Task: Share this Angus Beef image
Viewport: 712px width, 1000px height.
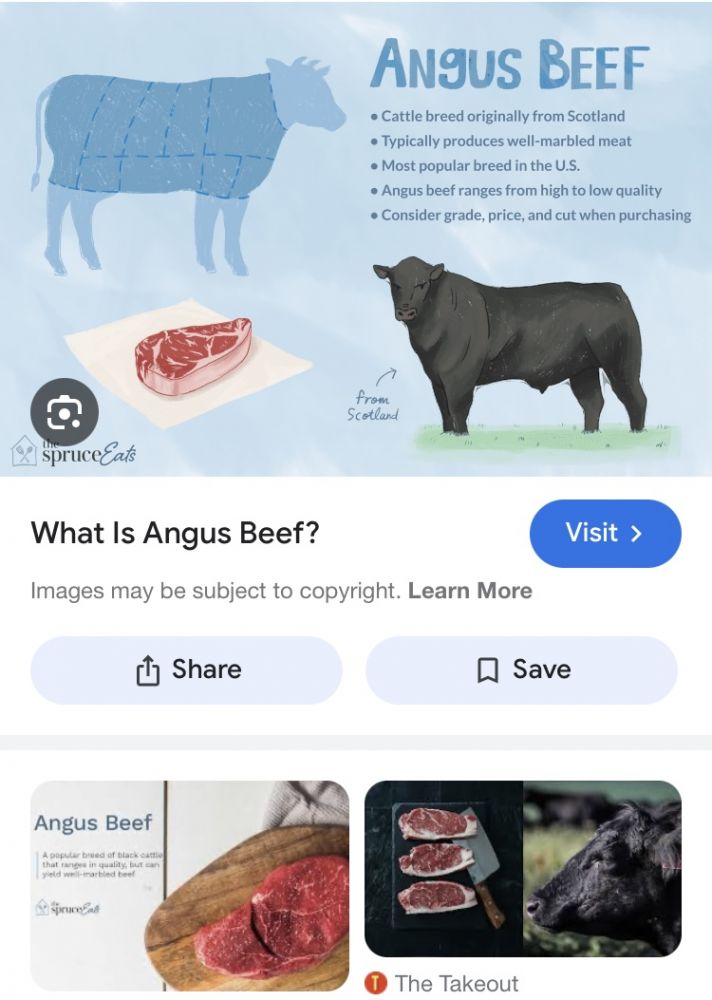Action: (x=187, y=670)
